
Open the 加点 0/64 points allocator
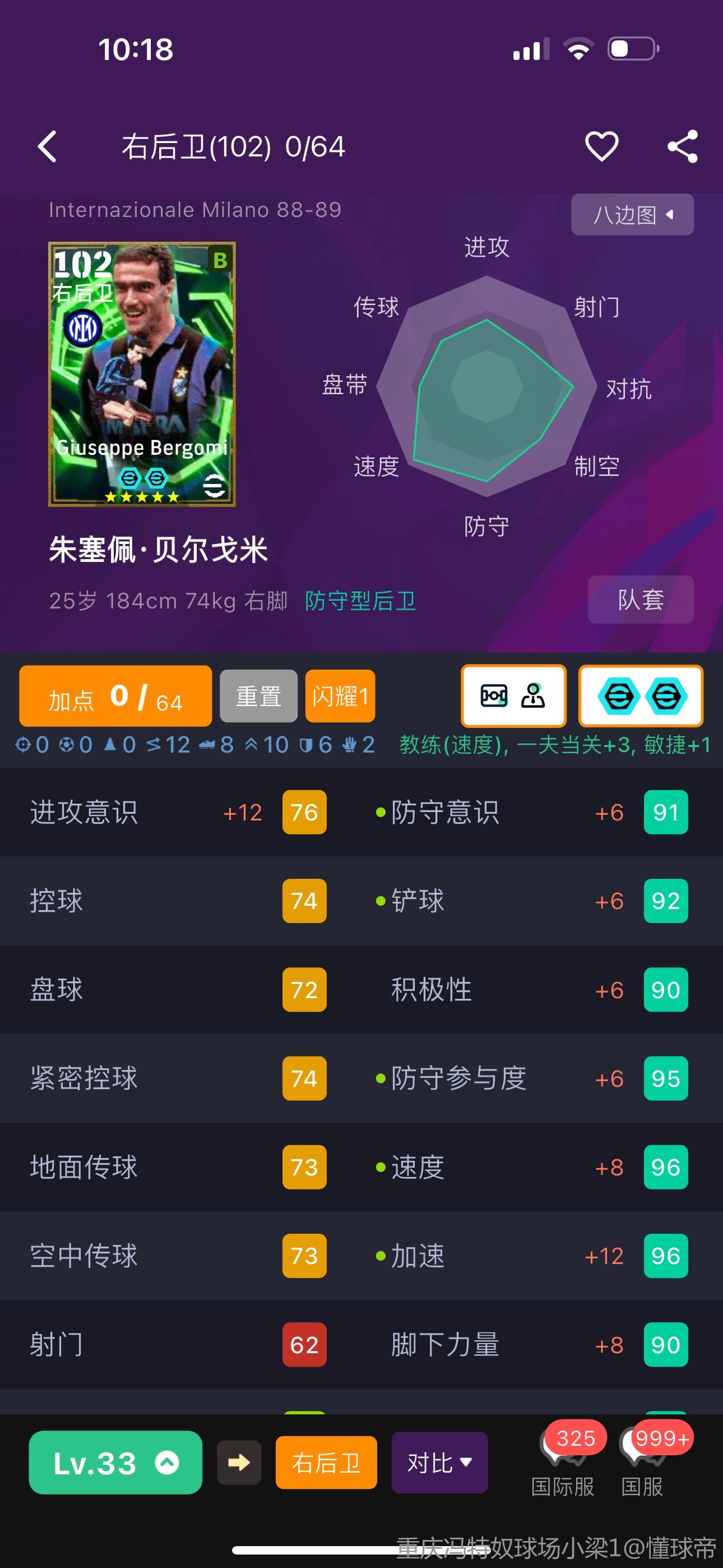point(115,697)
